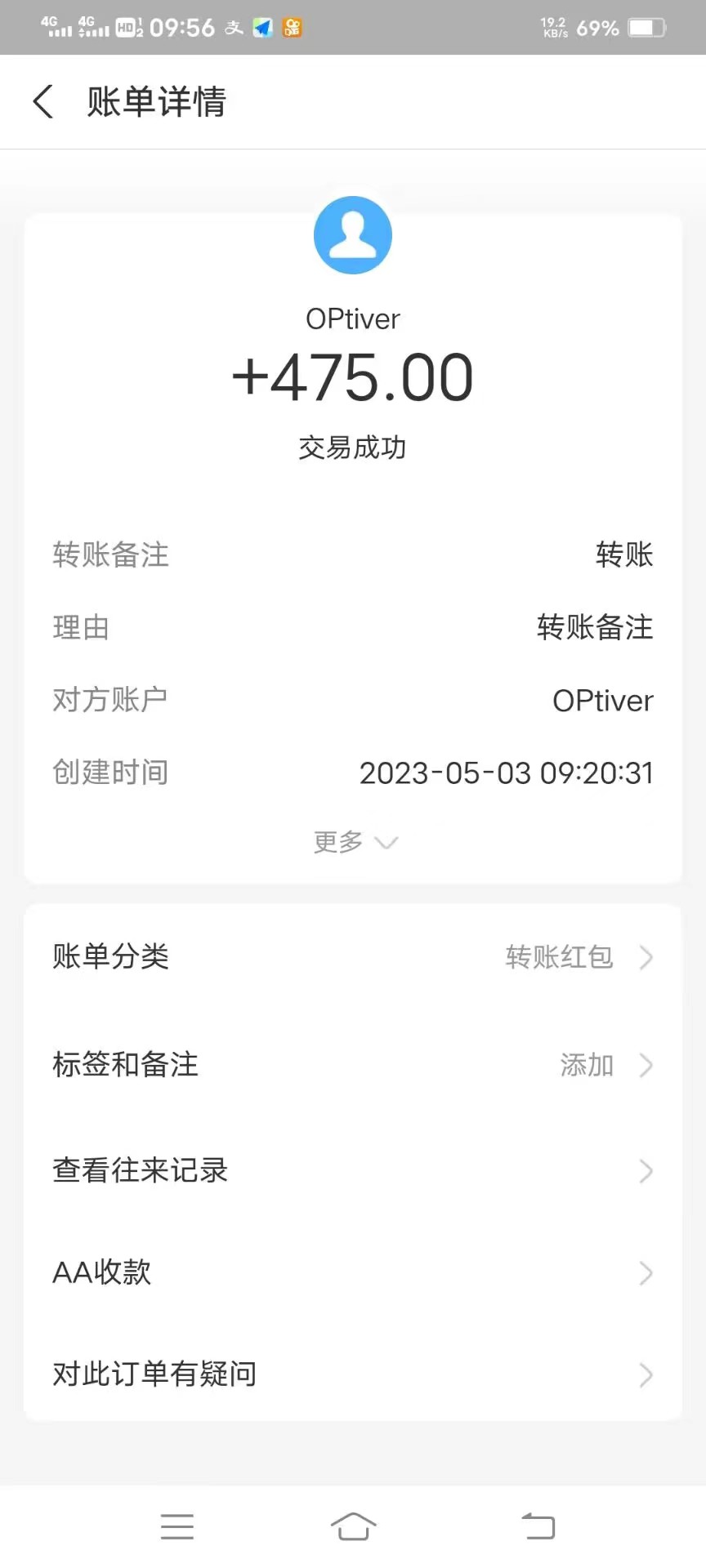The height and width of the screenshot is (1568, 706).
Task: Open 对此订单有疑问 to report an issue
Action: (353, 1374)
